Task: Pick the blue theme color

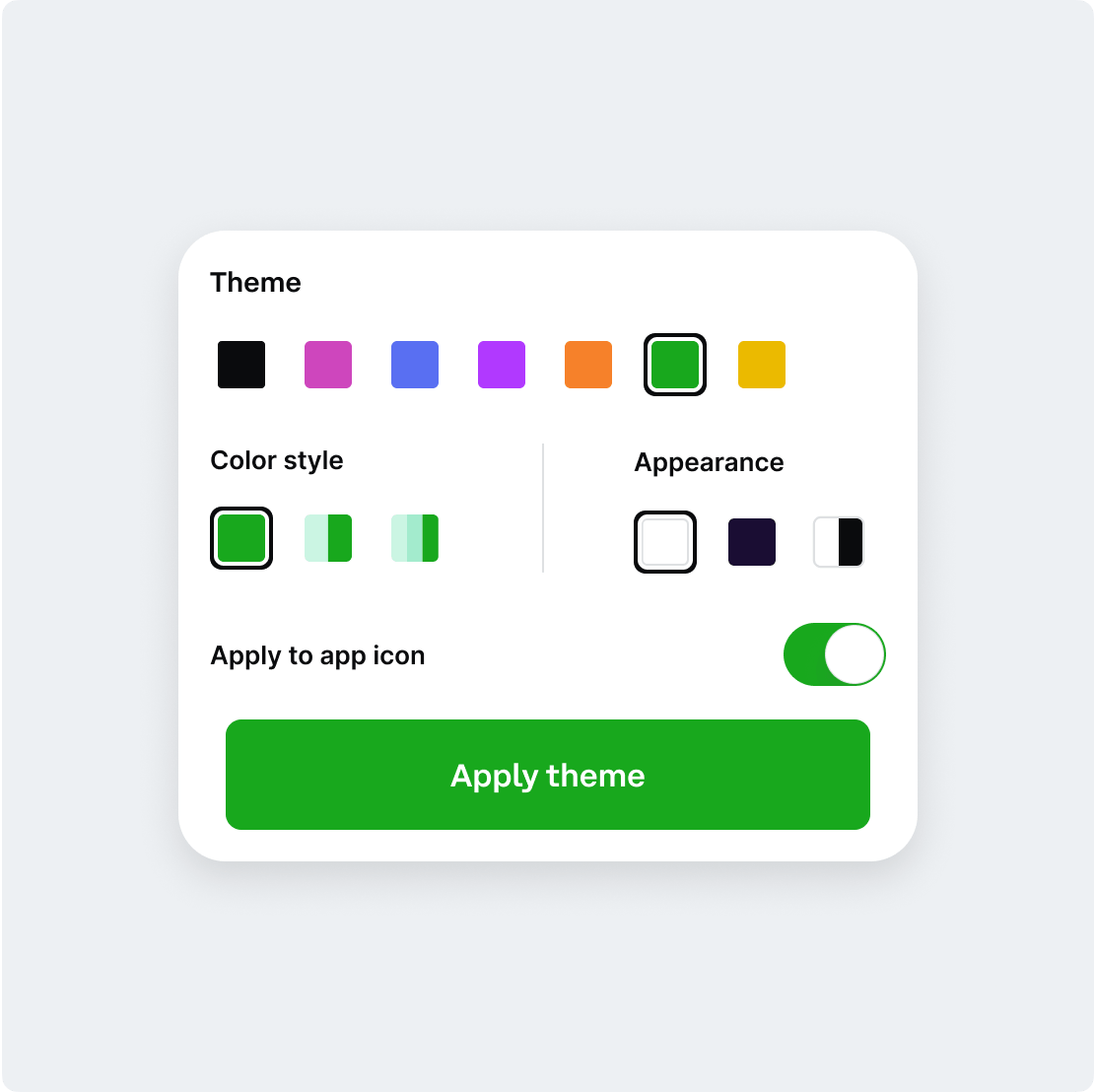Action: point(415,365)
